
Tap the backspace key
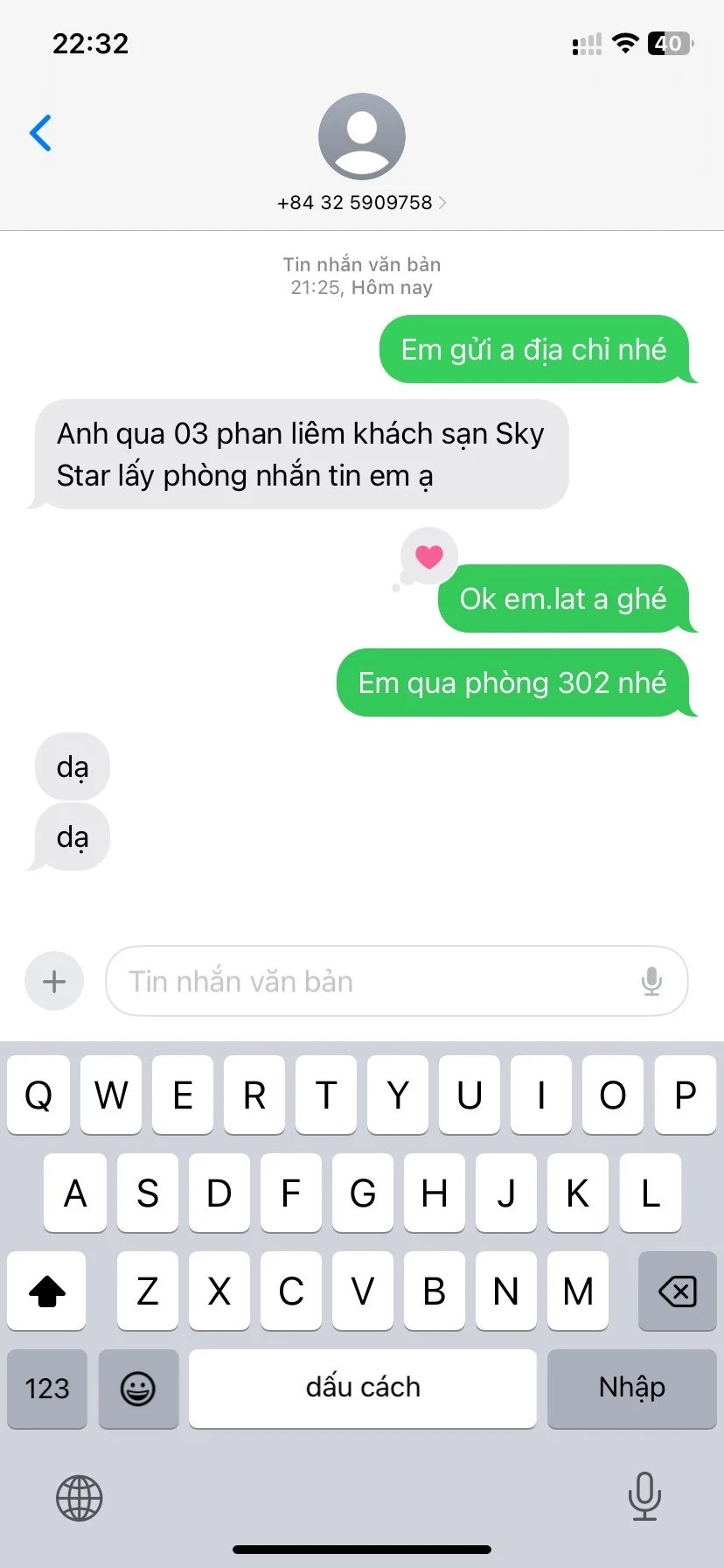[677, 1291]
